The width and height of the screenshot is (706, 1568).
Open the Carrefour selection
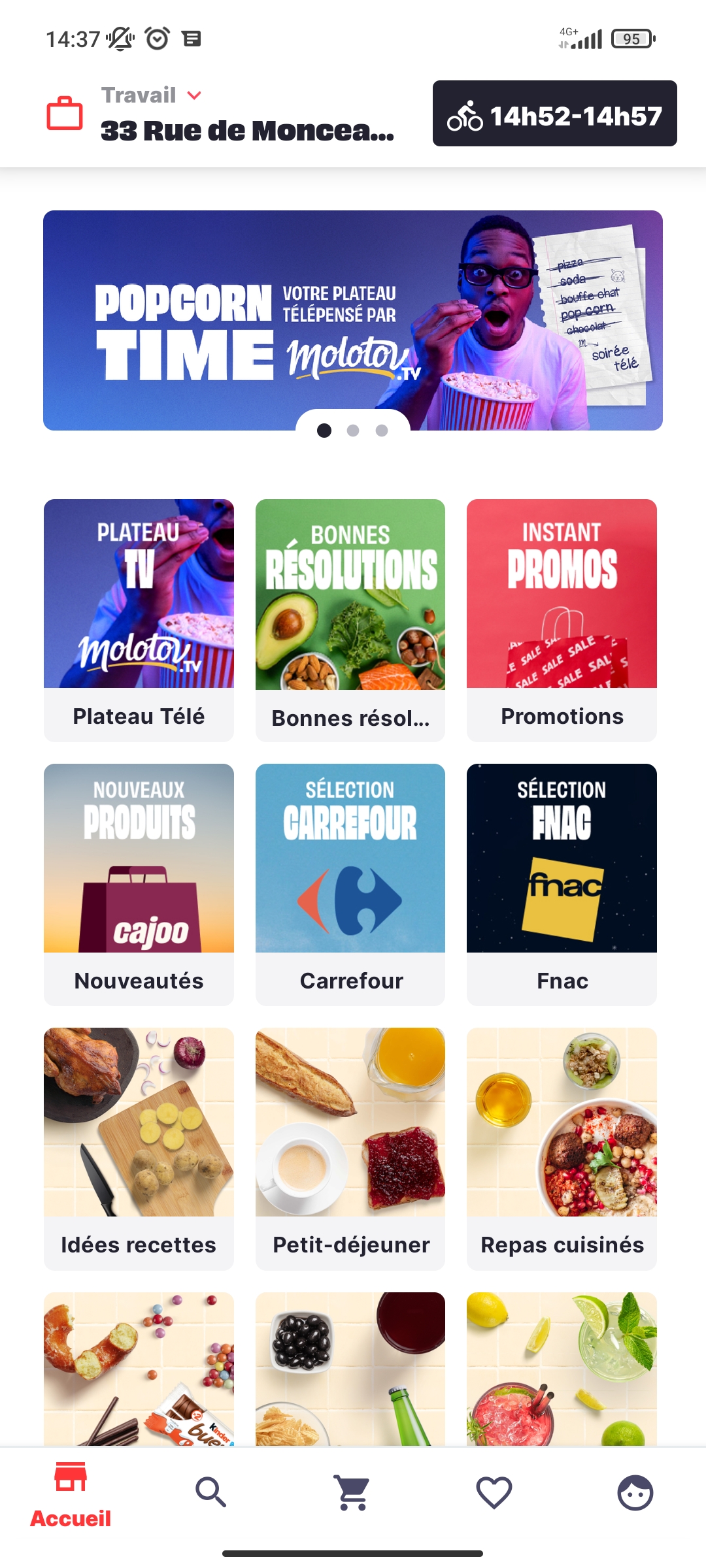[x=350, y=885]
